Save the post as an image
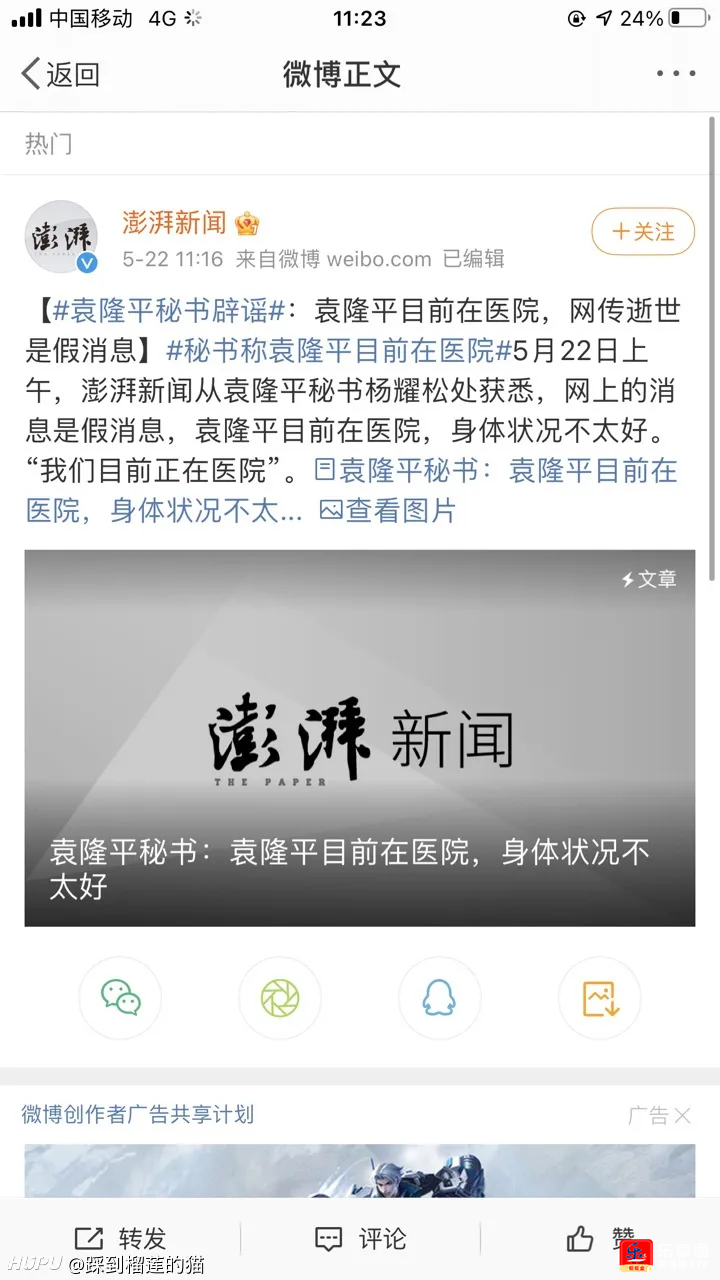This screenshot has height=1280, width=720. [x=600, y=998]
